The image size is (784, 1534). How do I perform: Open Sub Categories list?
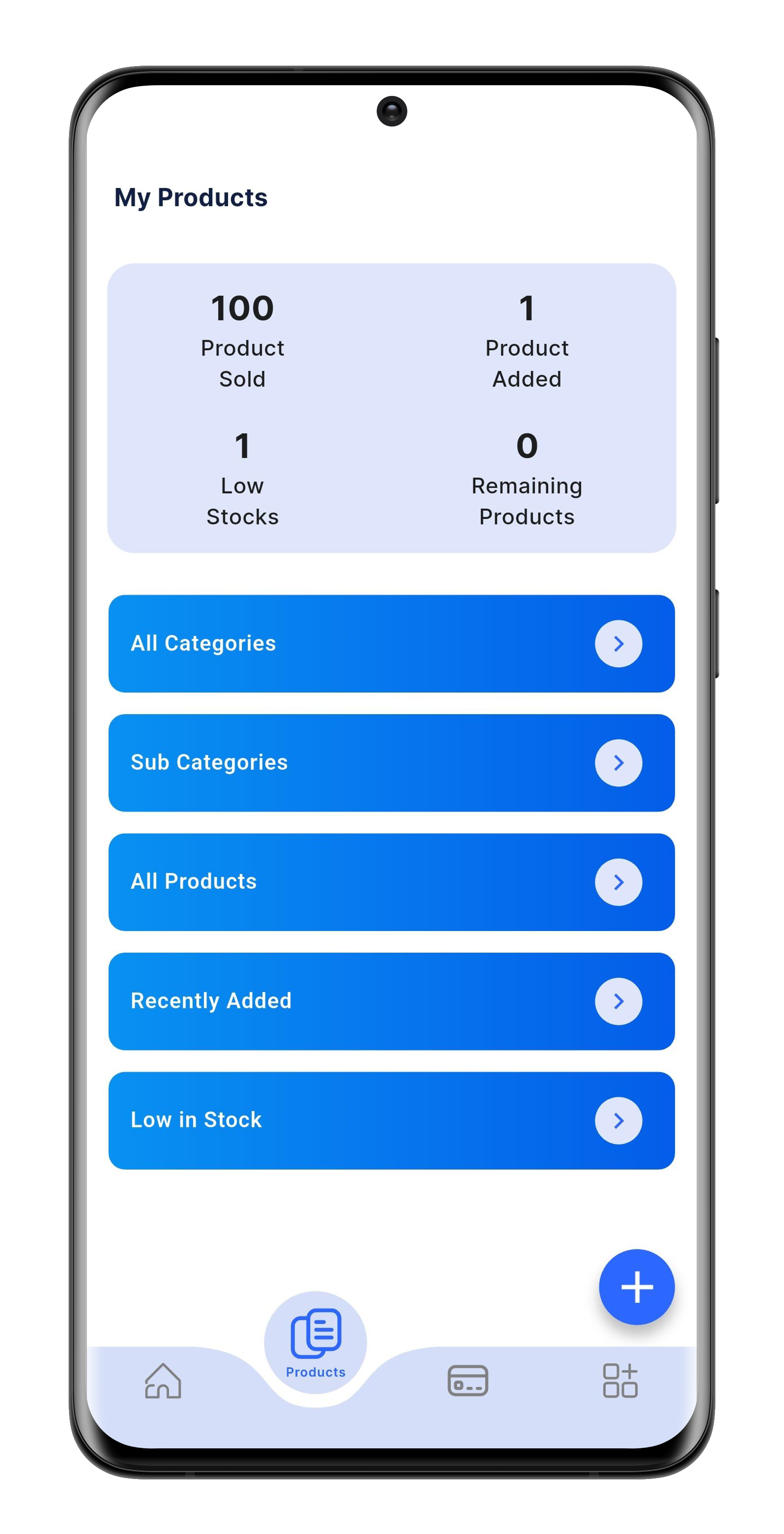(x=391, y=762)
